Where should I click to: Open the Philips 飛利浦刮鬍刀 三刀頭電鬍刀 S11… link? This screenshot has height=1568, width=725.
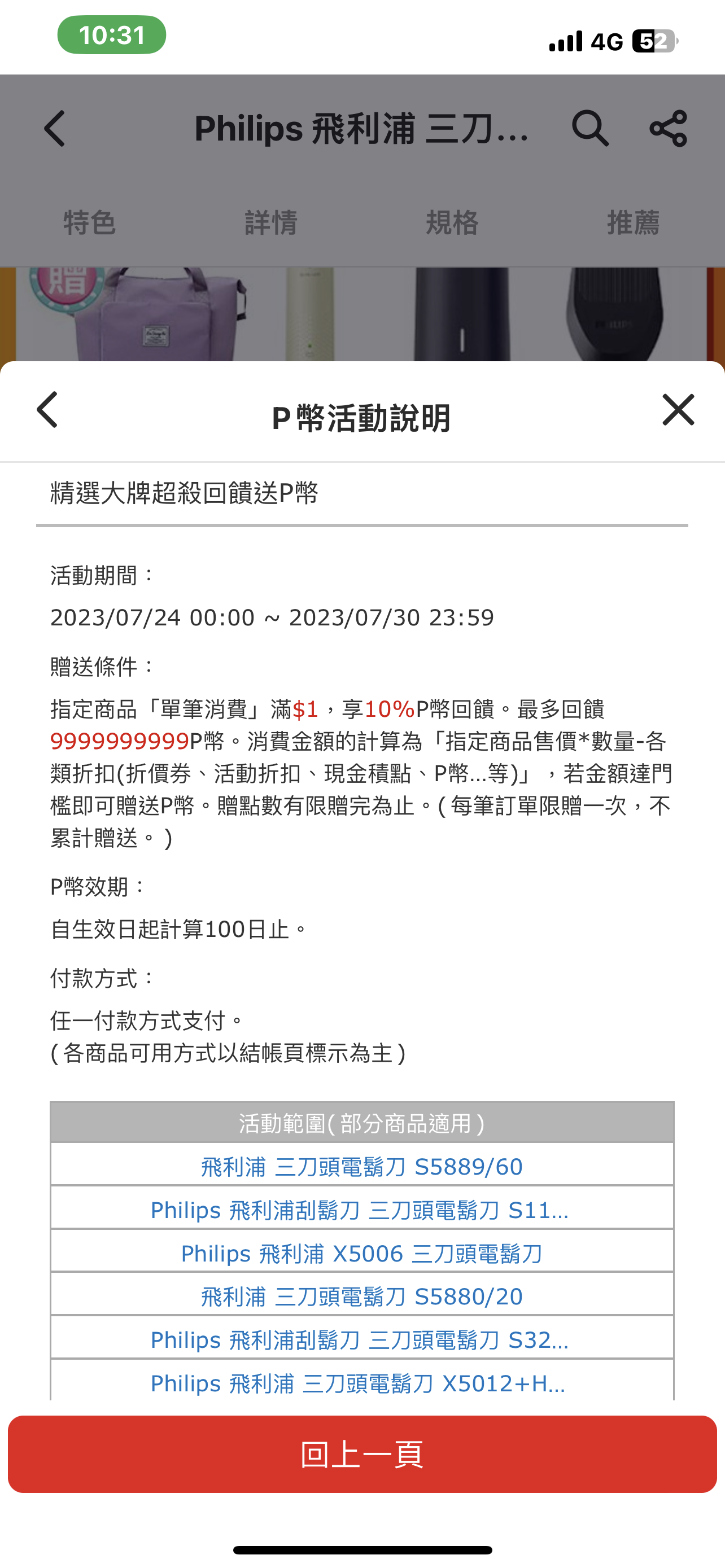click(x=360, y=1210)
